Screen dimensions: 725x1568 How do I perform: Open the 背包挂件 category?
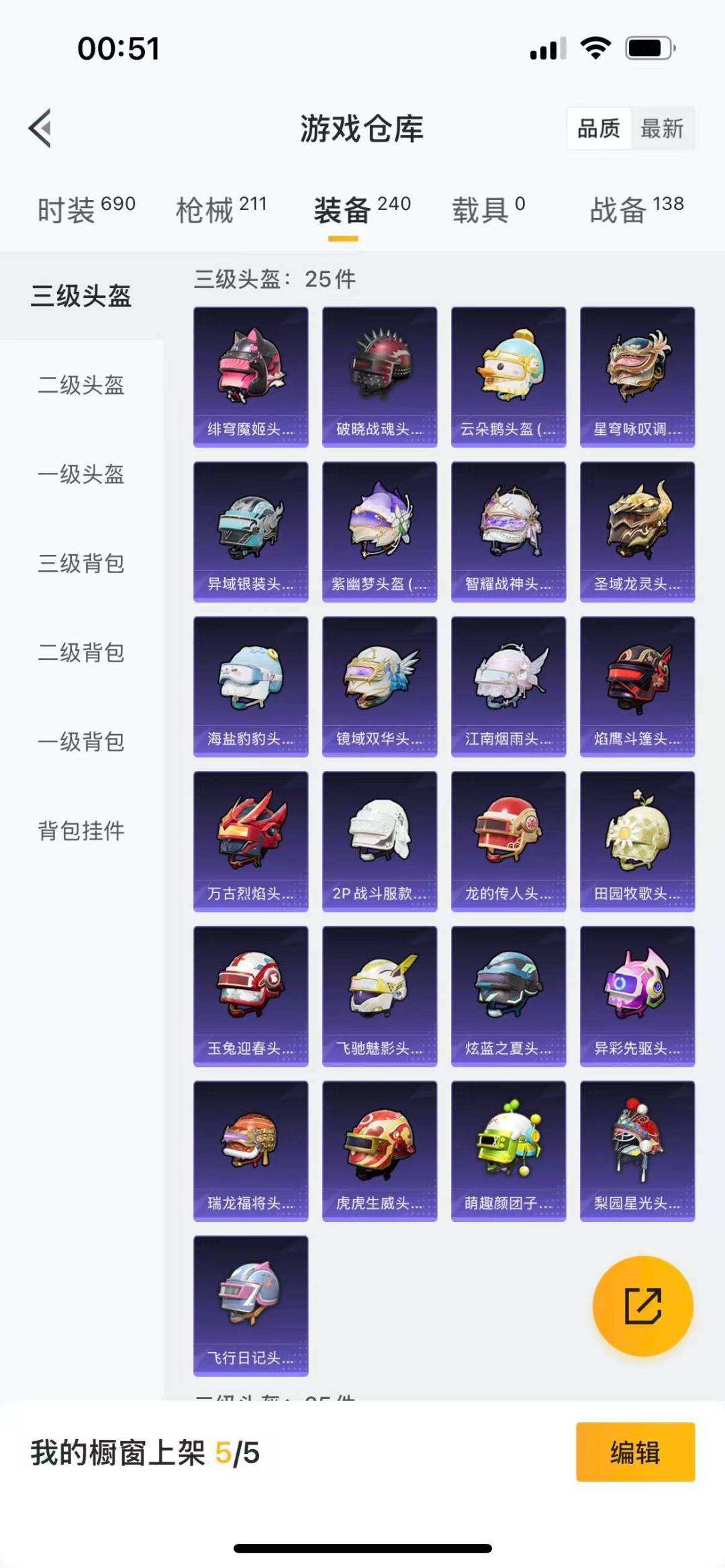click(x=81, y=831)
